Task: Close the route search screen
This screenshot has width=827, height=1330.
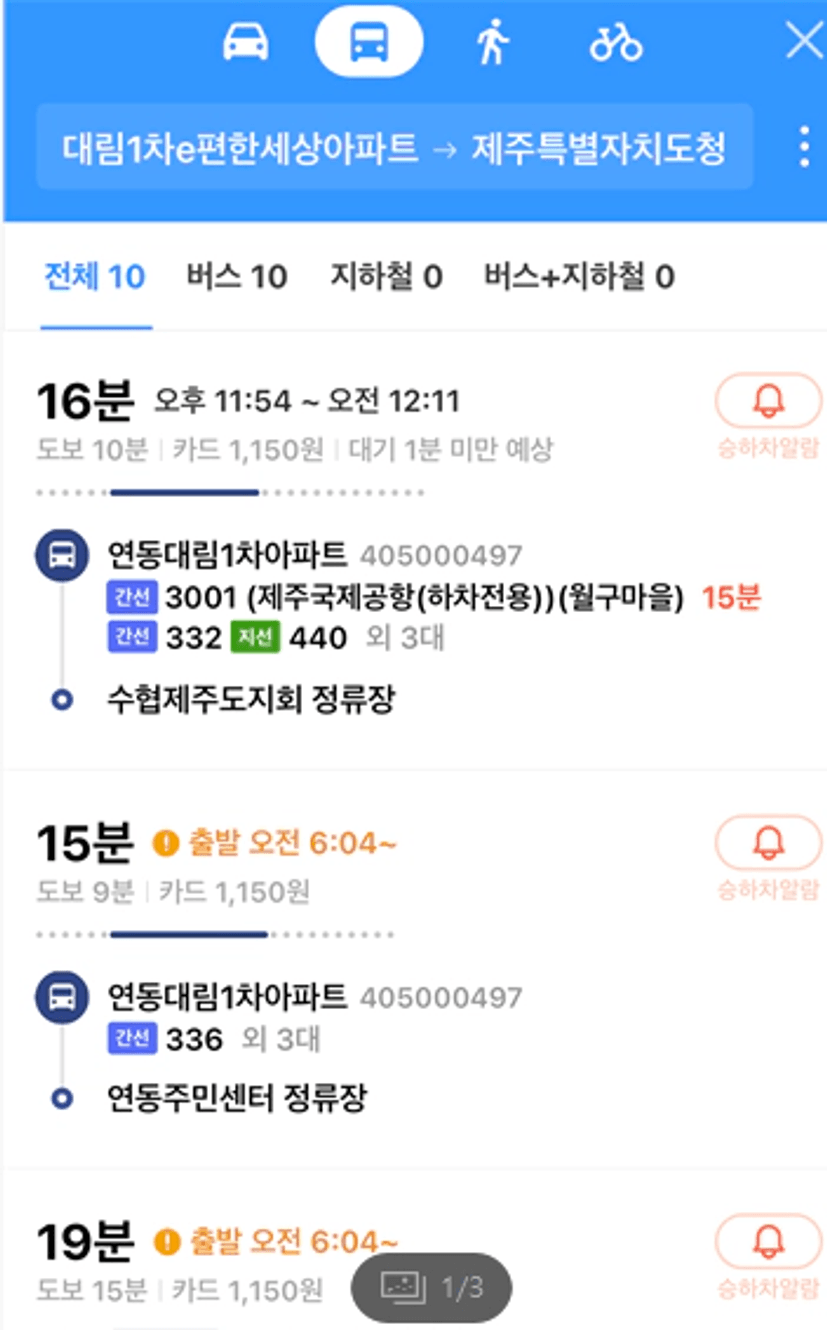Action: click(803, 42)
